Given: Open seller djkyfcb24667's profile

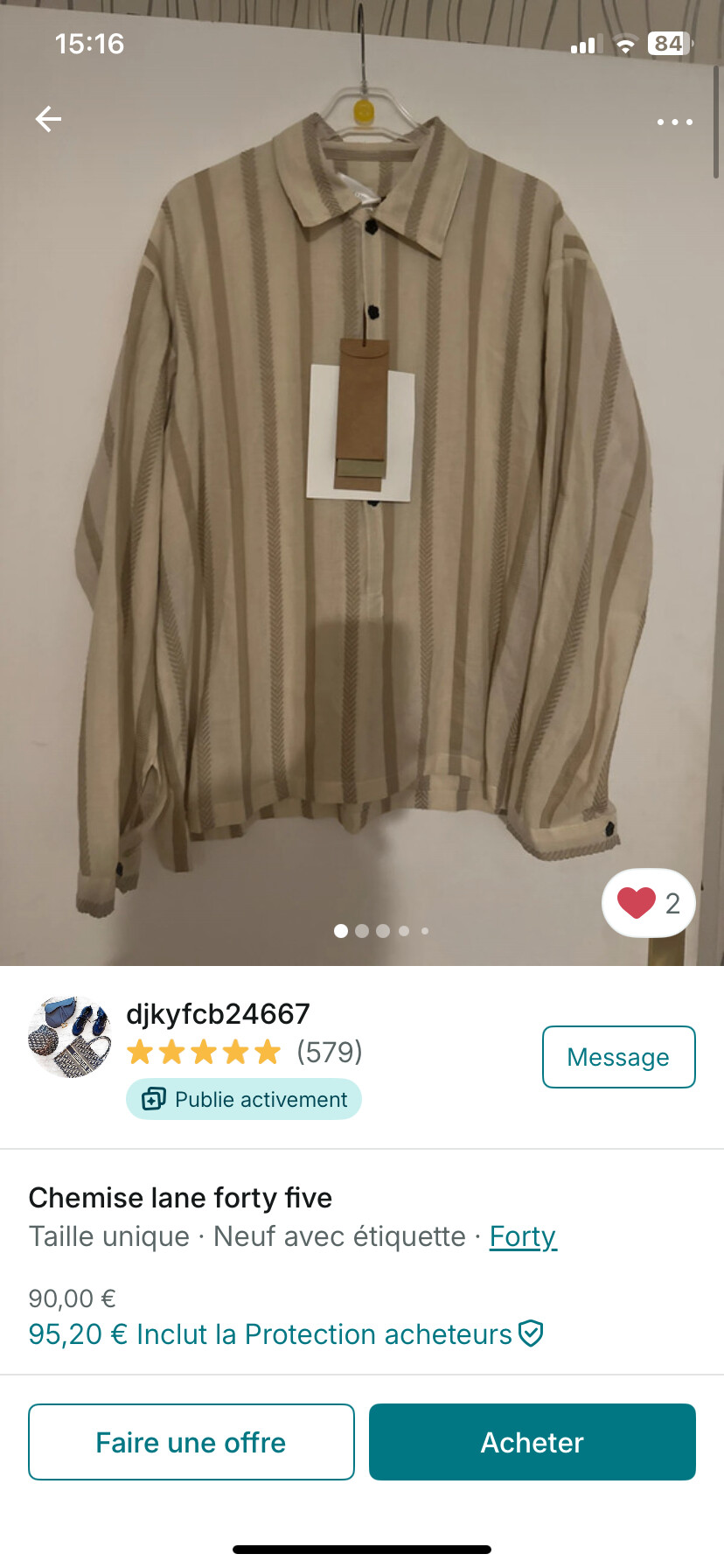Looking at the screenshot, I should click(218, 1013).
